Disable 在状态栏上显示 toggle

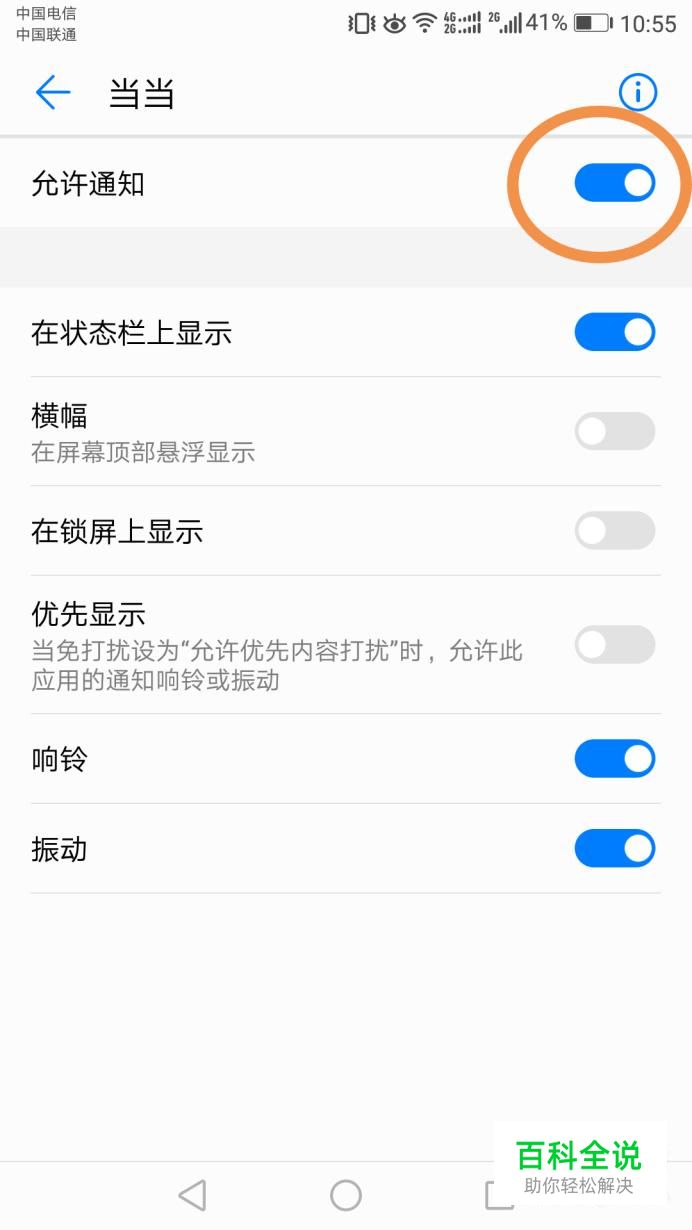[615, 332]
